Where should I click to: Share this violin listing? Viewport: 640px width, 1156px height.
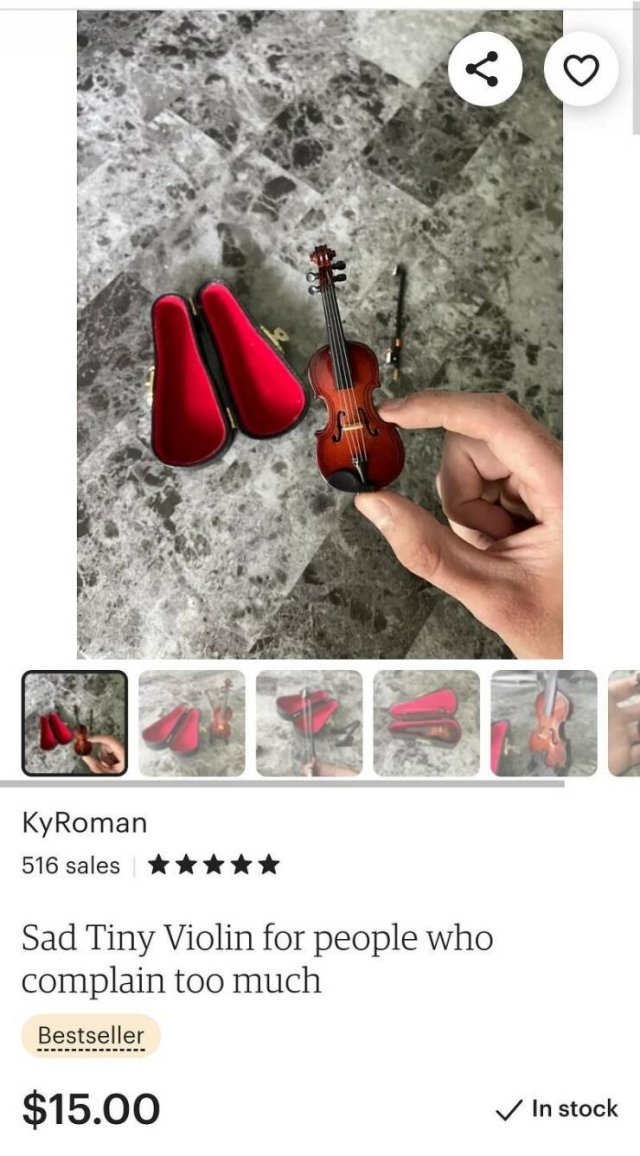click(x=485, y=69)
